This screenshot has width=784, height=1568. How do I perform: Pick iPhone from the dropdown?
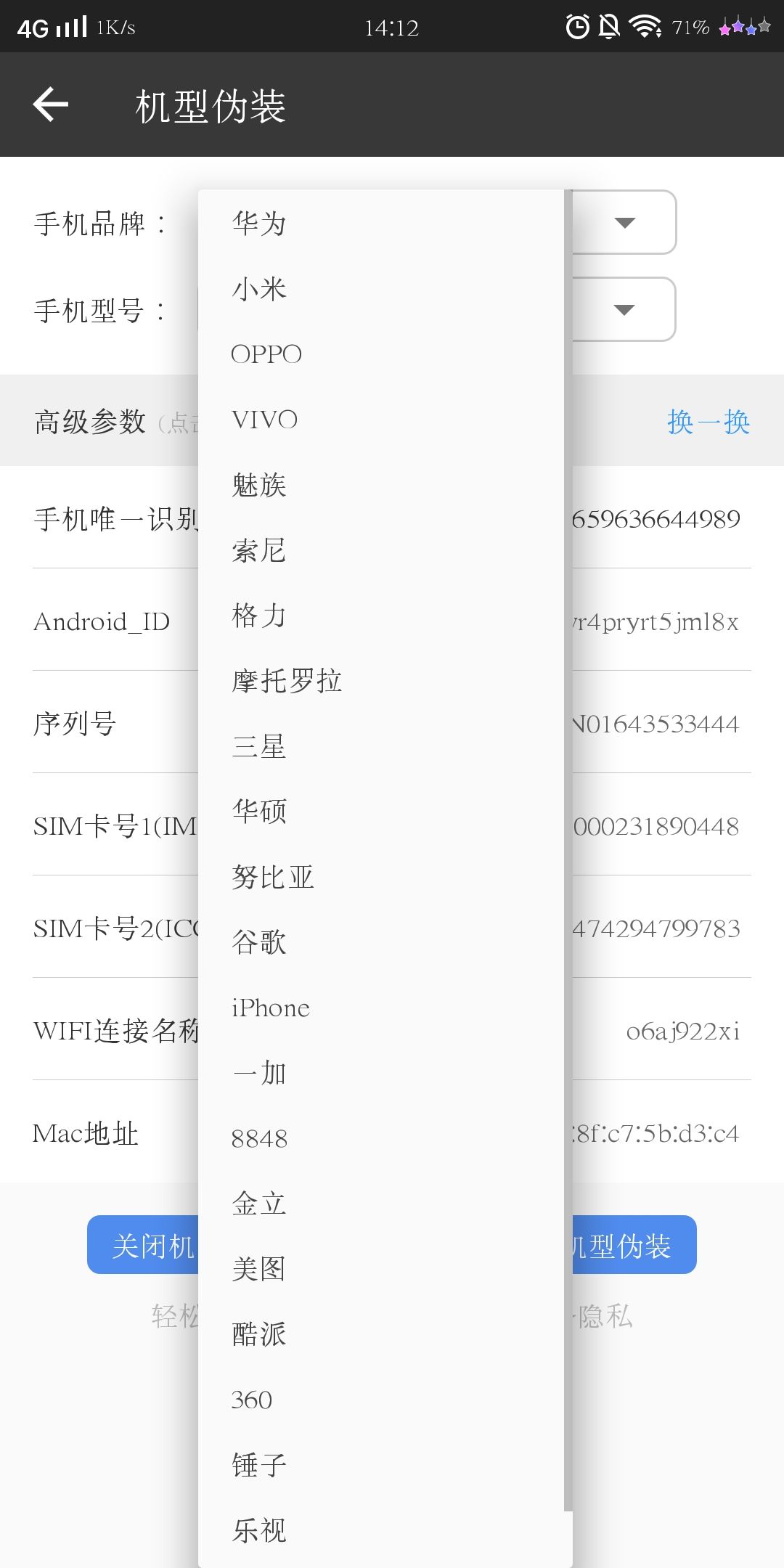(x=271, y=1008)
